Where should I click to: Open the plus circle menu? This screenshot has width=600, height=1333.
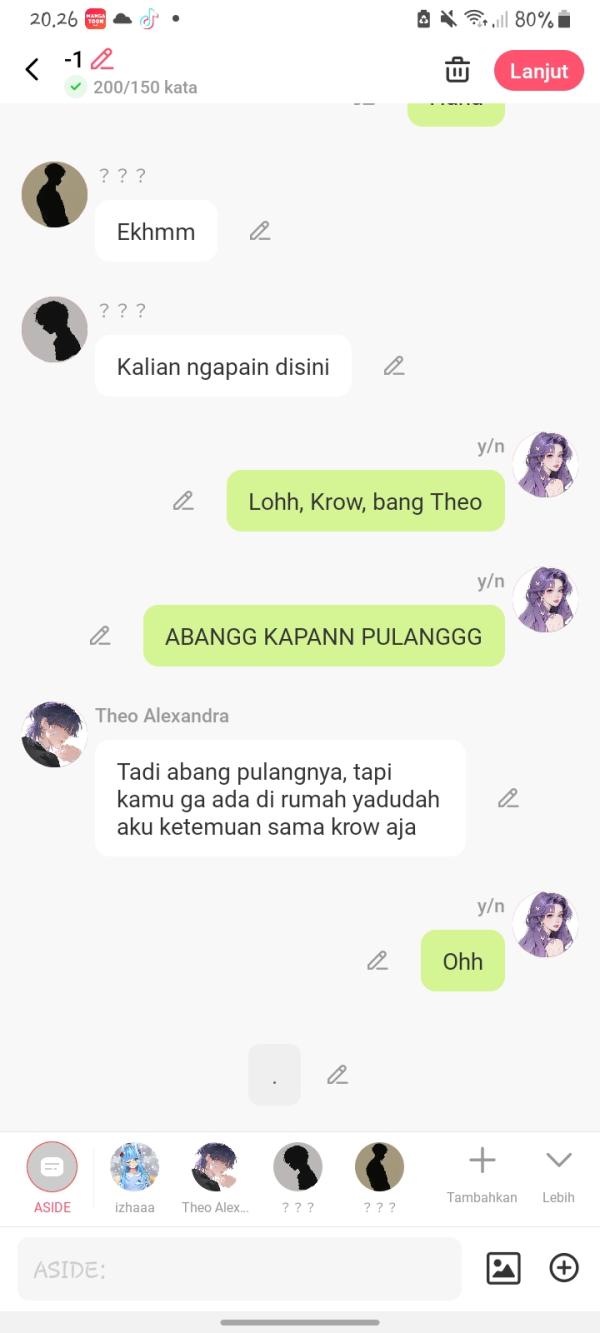(x=564, y=1268)
